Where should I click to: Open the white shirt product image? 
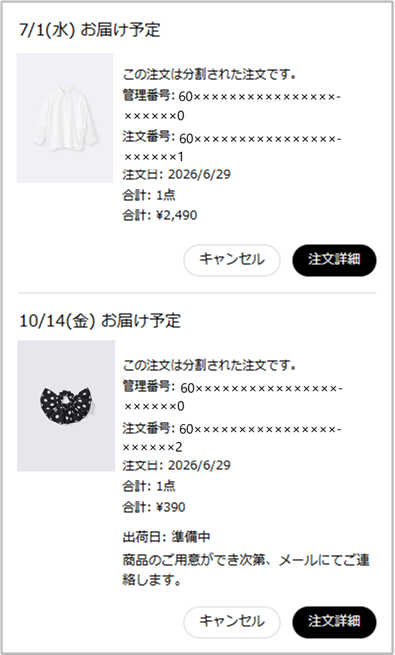click(65, 118)
